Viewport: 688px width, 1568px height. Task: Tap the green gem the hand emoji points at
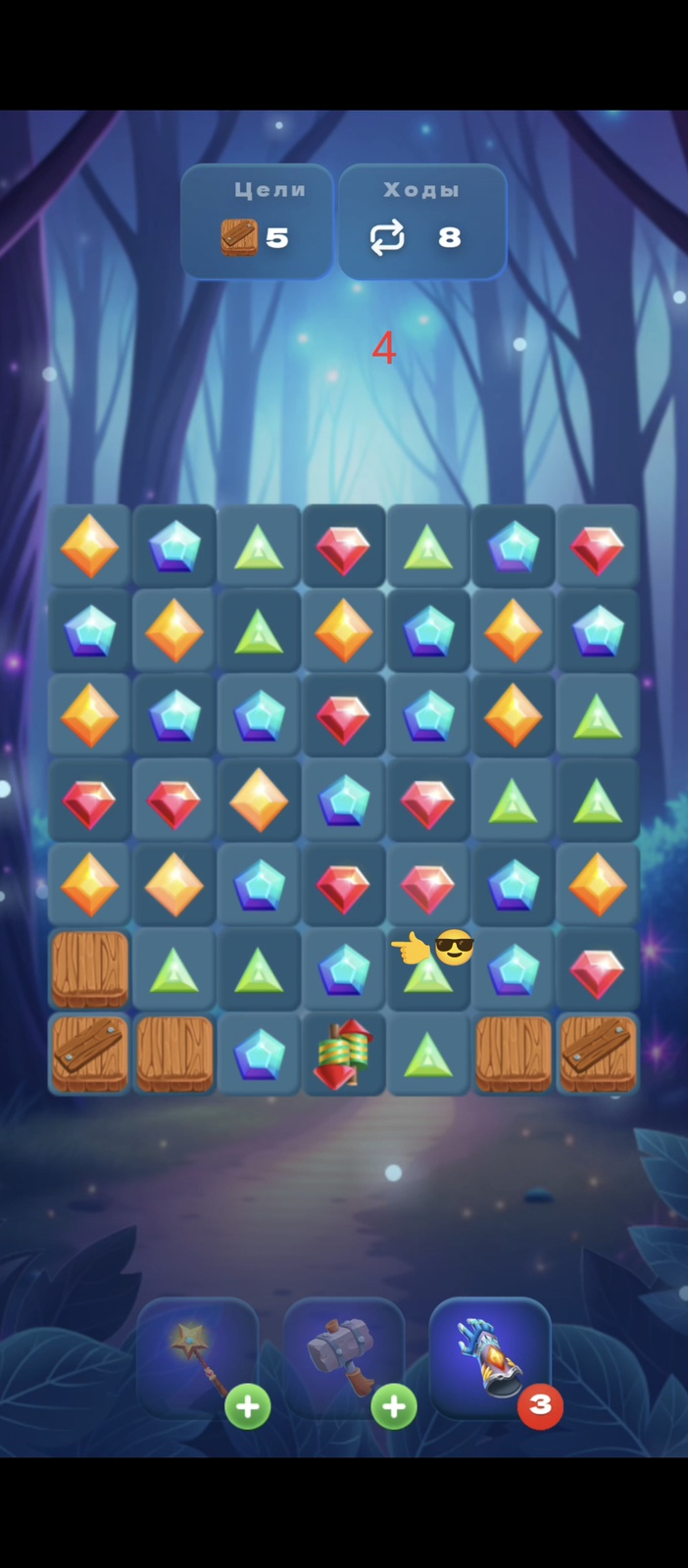428,972
